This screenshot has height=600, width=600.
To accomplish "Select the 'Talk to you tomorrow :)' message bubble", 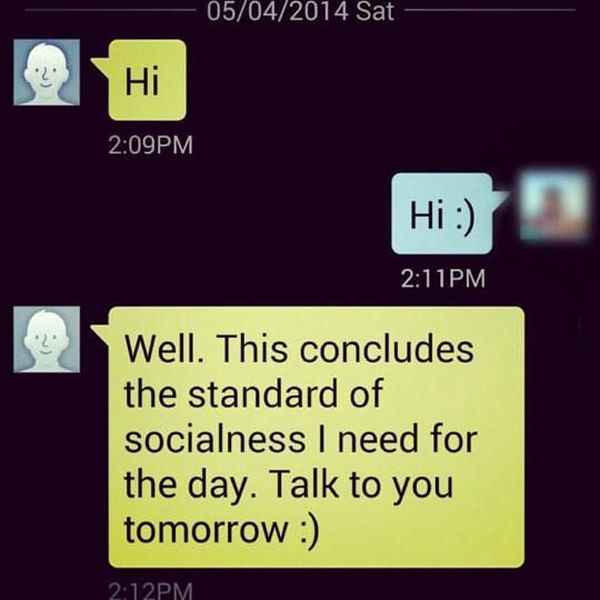I will (316, 436).
